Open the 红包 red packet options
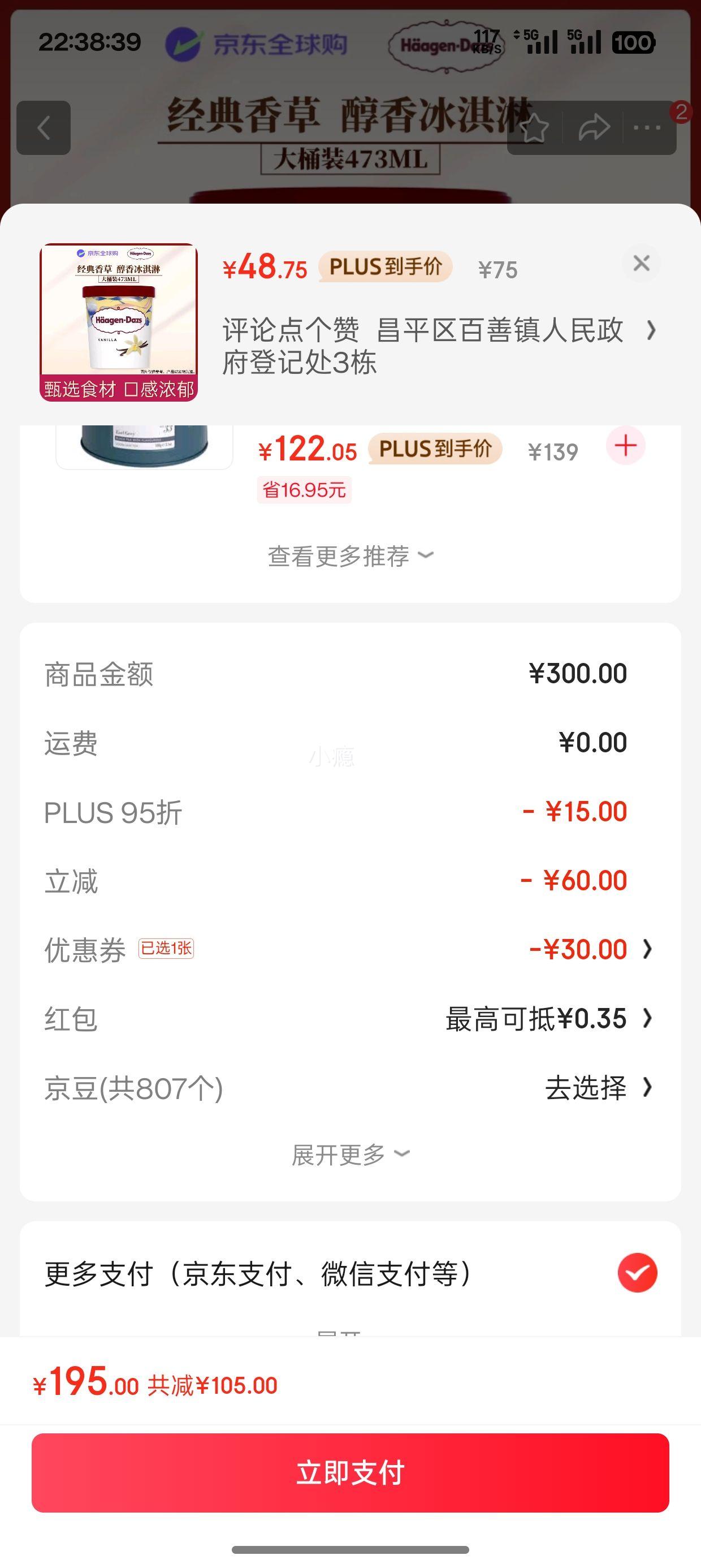This screenshot has height=1568, width=701. (548, 1018)
